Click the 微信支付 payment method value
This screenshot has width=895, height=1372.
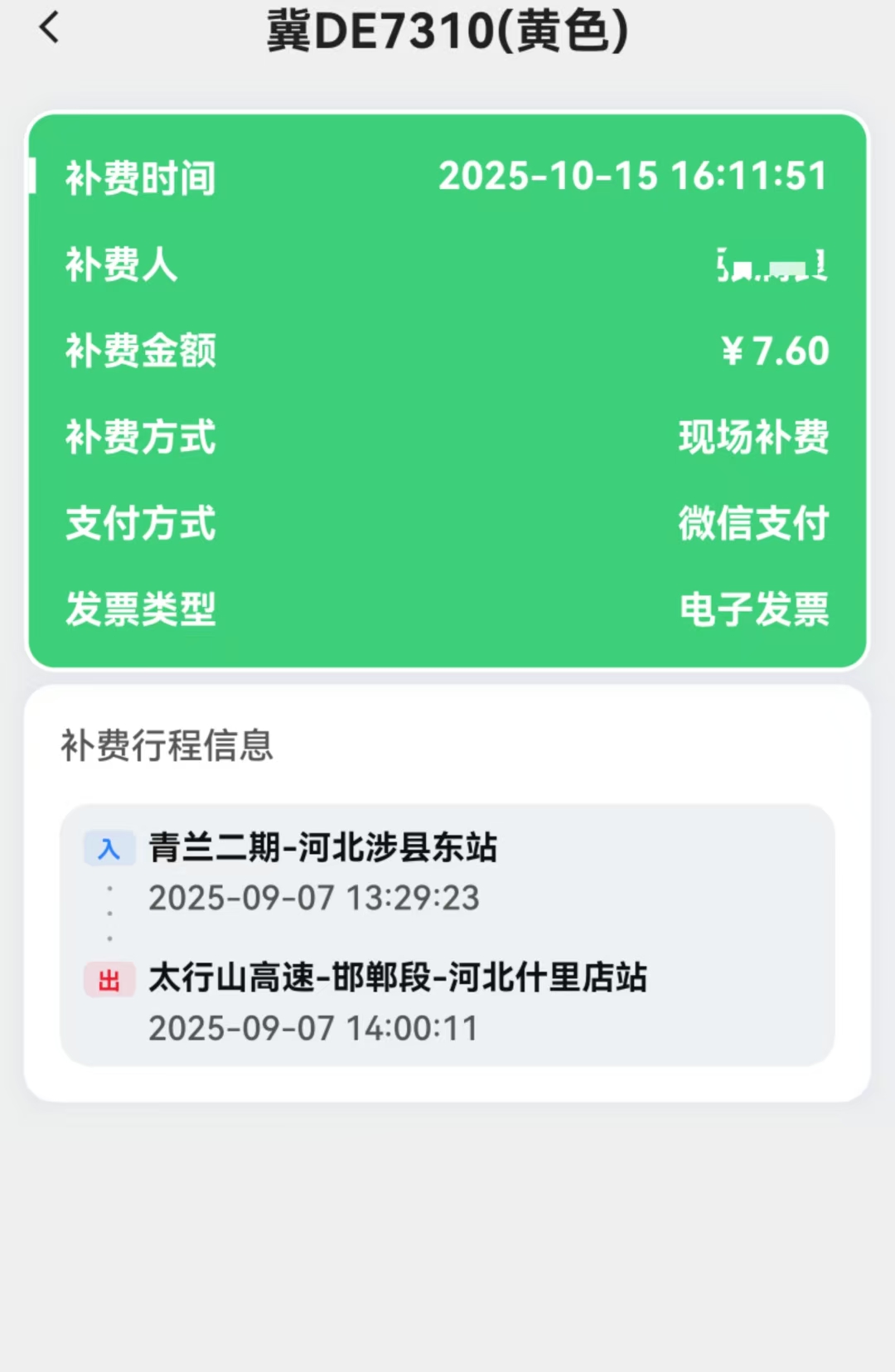click(x=754, y=525)
